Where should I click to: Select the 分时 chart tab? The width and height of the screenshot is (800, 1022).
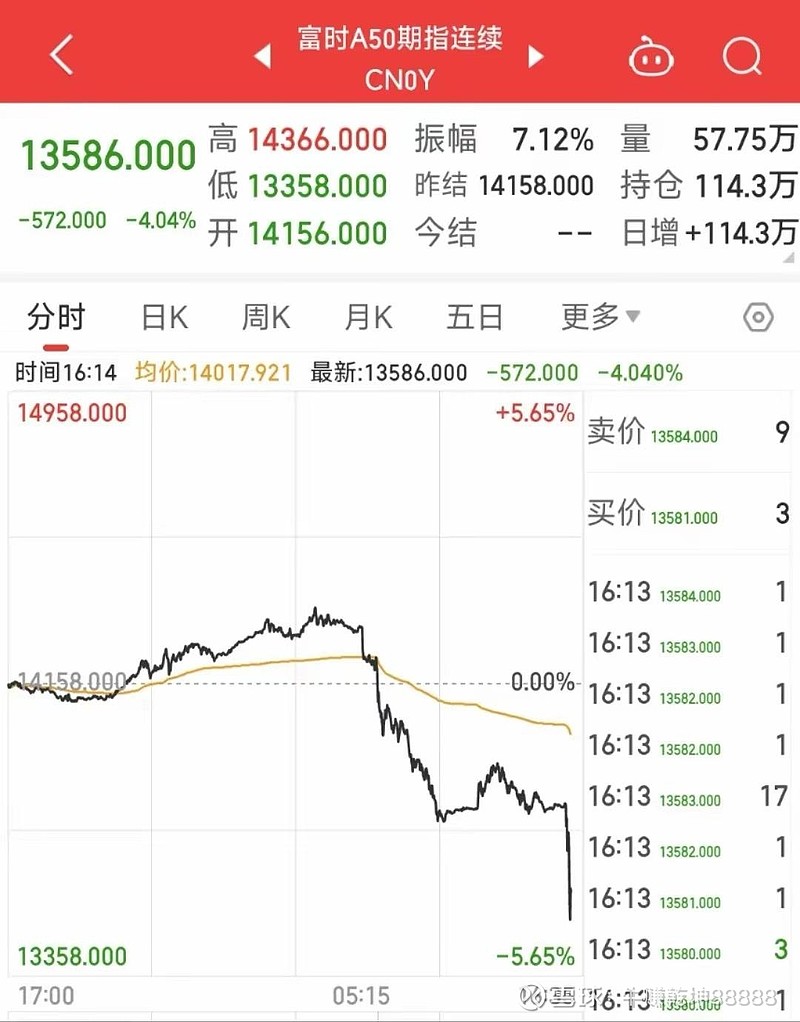pos(56,318)
